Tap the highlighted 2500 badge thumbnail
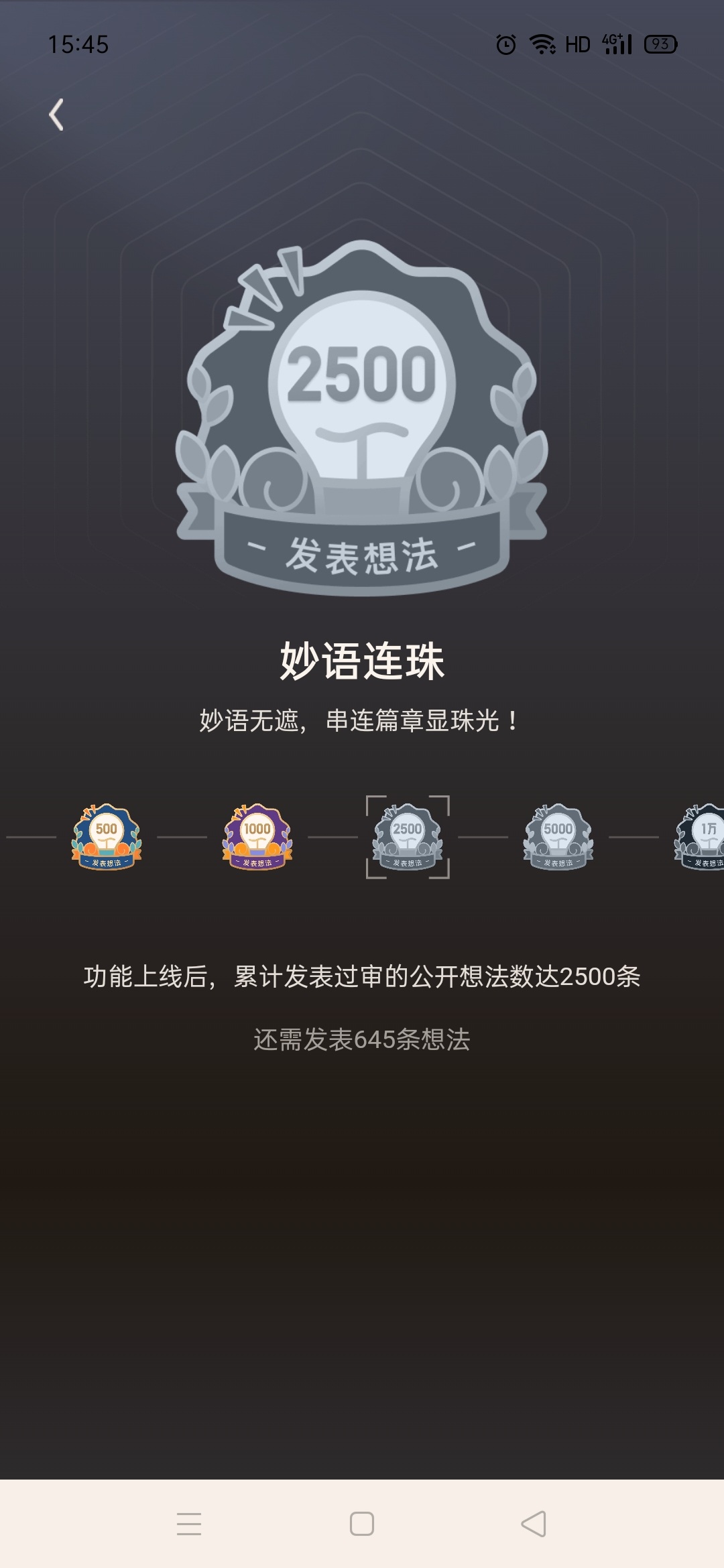724x1568 pixels. click(x=408, y=837)
